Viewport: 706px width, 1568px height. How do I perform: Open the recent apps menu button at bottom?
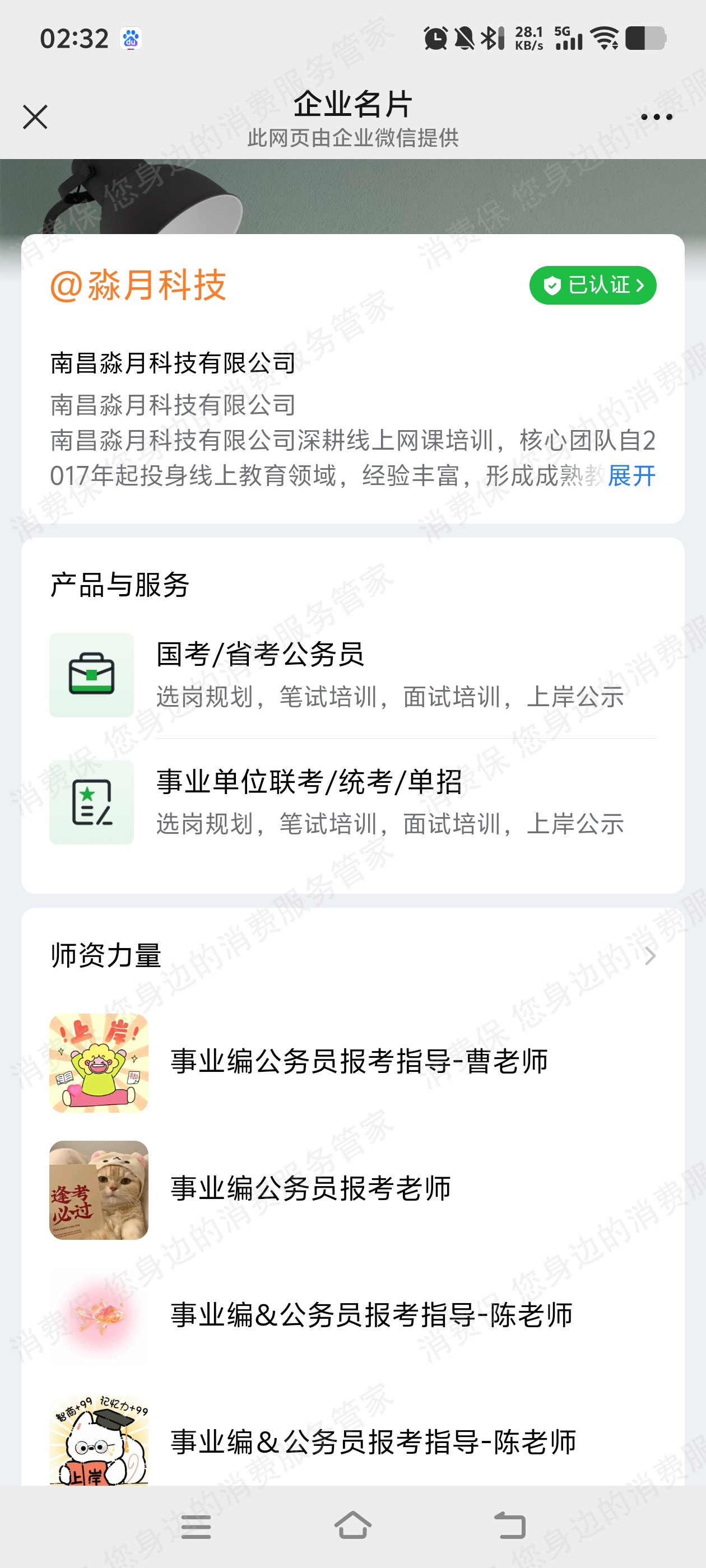[x=195, y=1527]
